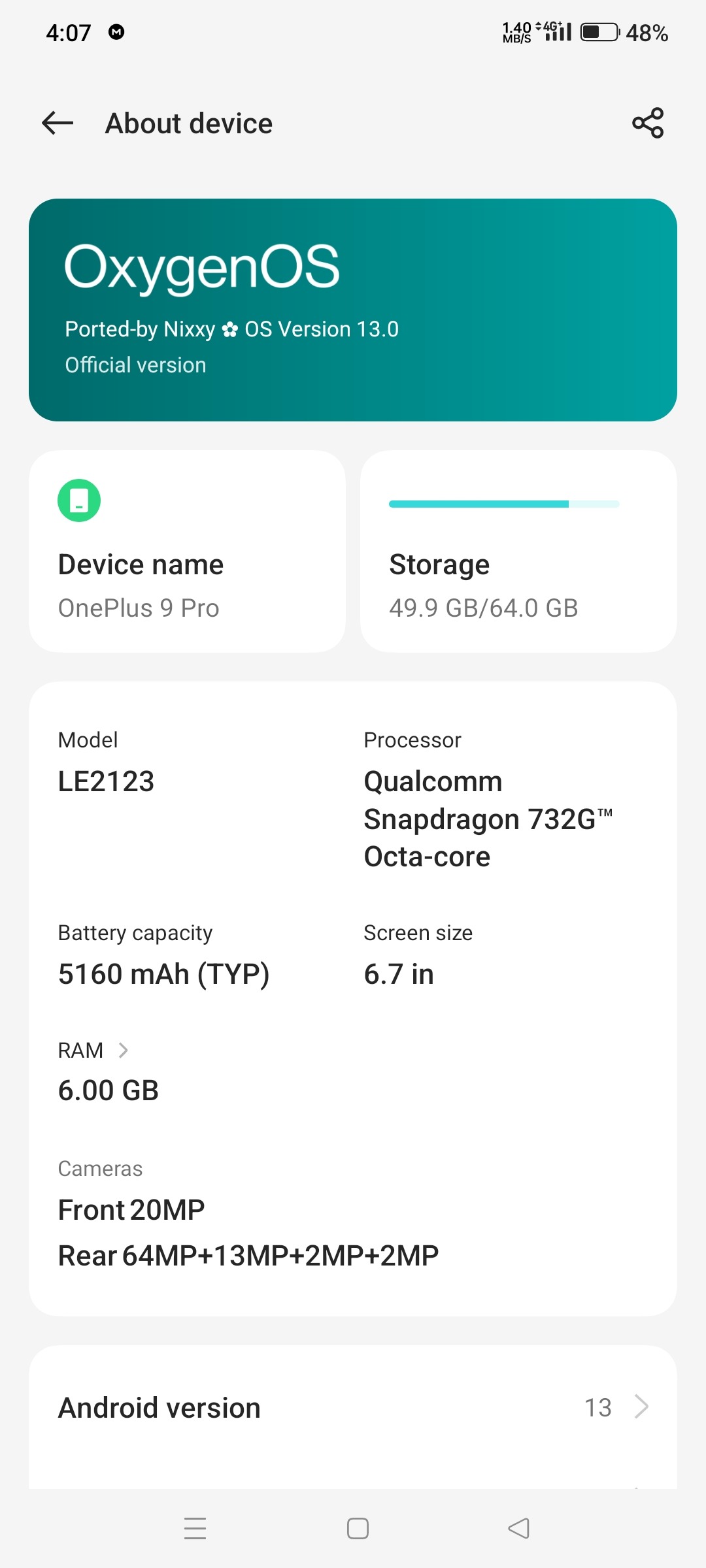Open the Device name card
The width and height of the screenshot is (706, 1568).
pyautogui.click(x=187, y=551)
